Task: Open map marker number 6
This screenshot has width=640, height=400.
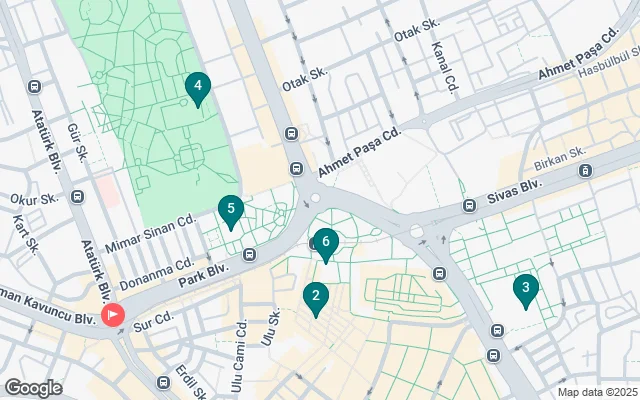Action: 325,243
